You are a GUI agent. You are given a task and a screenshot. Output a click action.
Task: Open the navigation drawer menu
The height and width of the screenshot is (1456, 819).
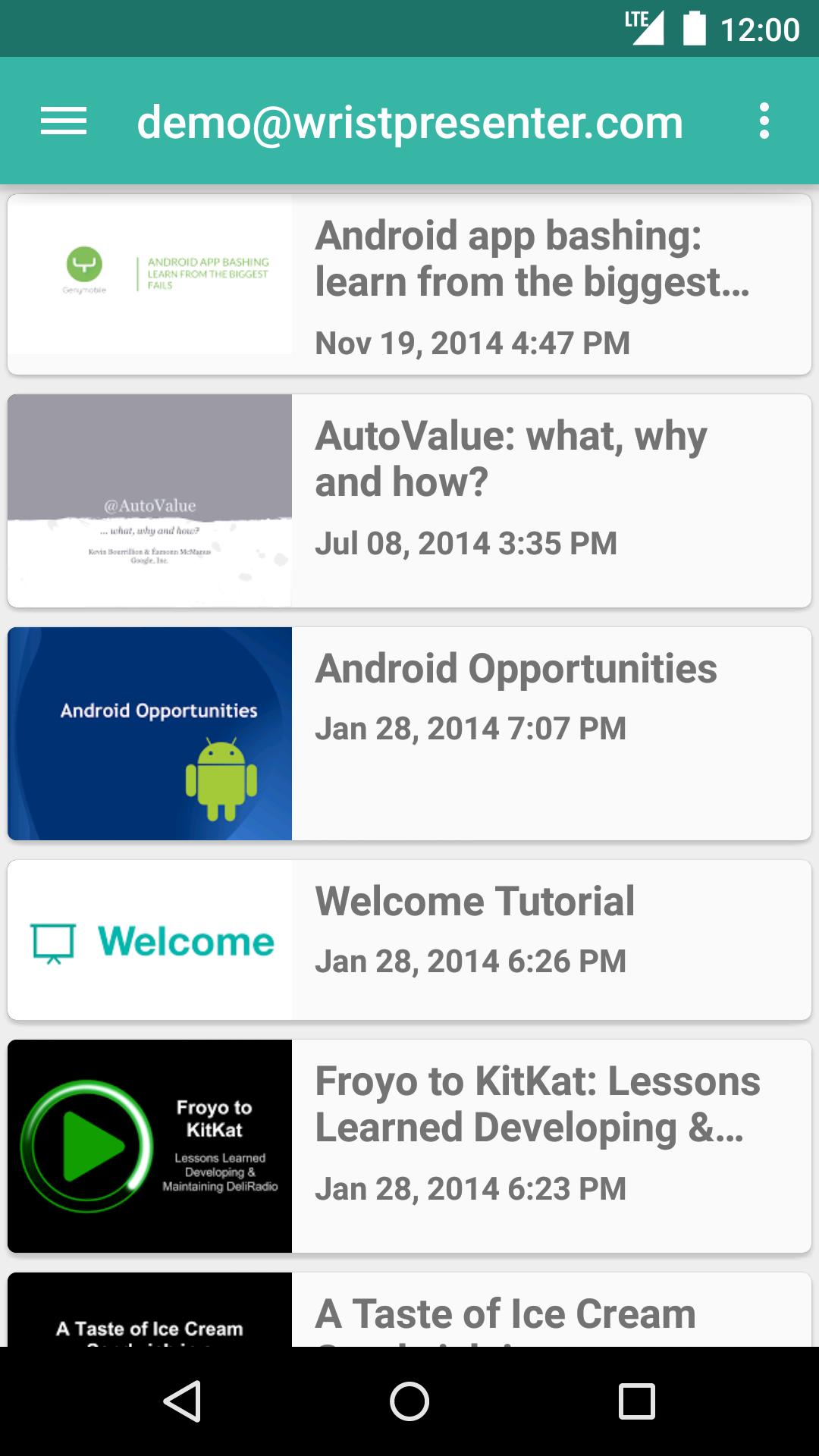click(x=64, y=121)
